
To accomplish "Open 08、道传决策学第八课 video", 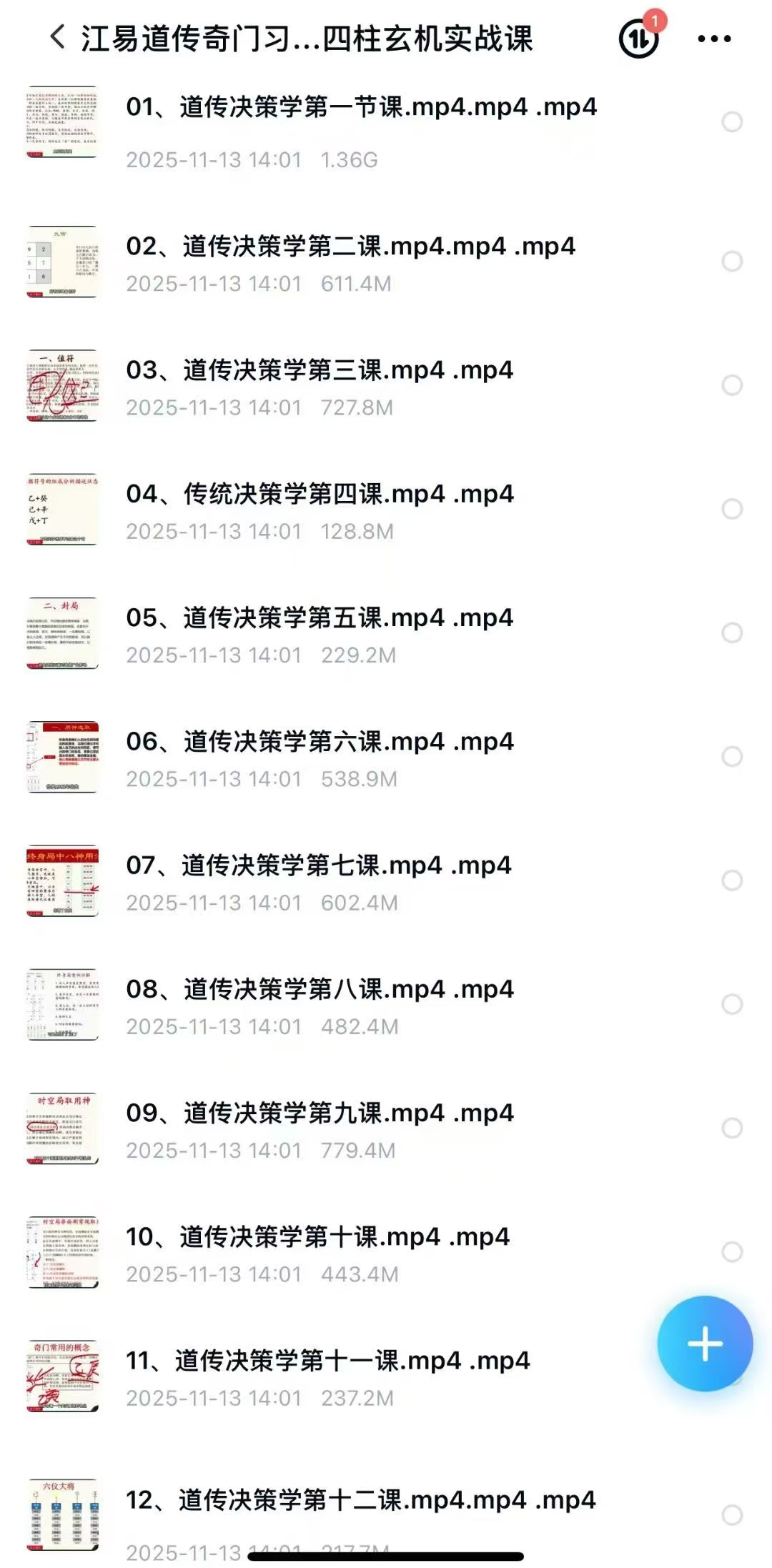I will (x=320, y=989).
